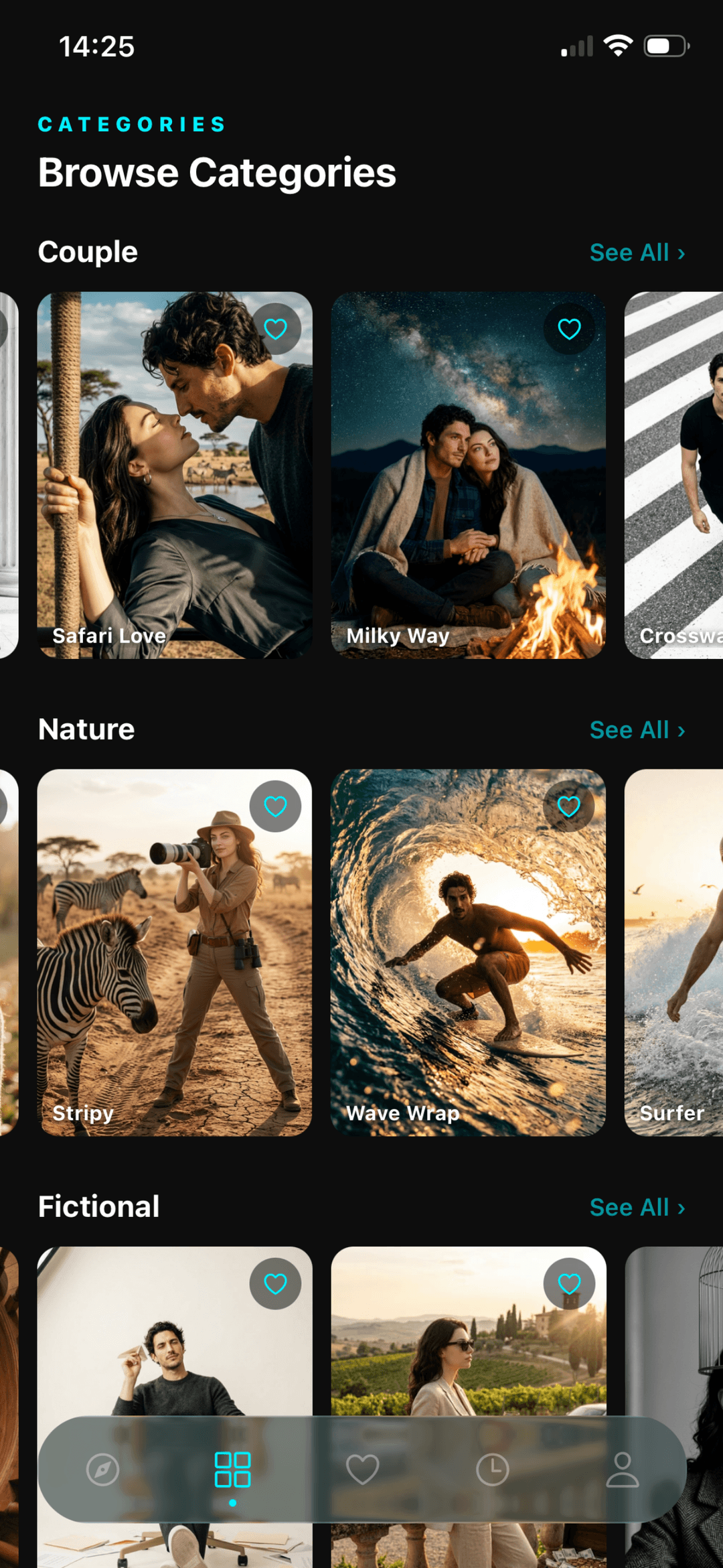Image resolution: width=723 pixels, height=1568 pixels.
Task: See all Couple templates
Action: click(637, 253)
